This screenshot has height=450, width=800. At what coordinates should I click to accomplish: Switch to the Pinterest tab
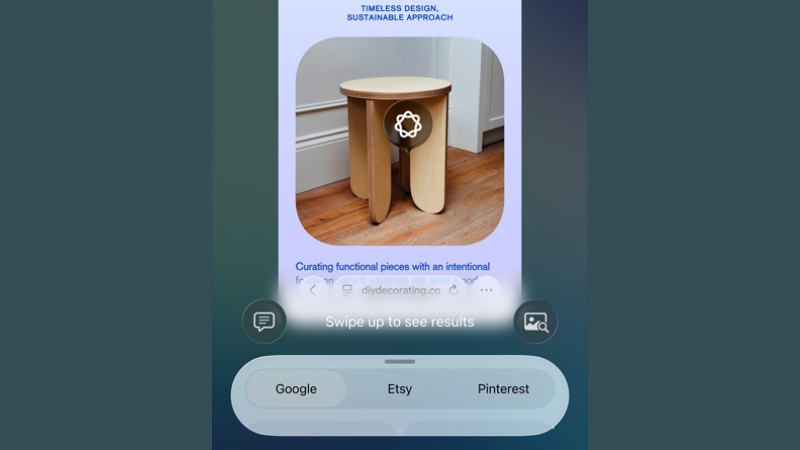(x=503, y=389)
